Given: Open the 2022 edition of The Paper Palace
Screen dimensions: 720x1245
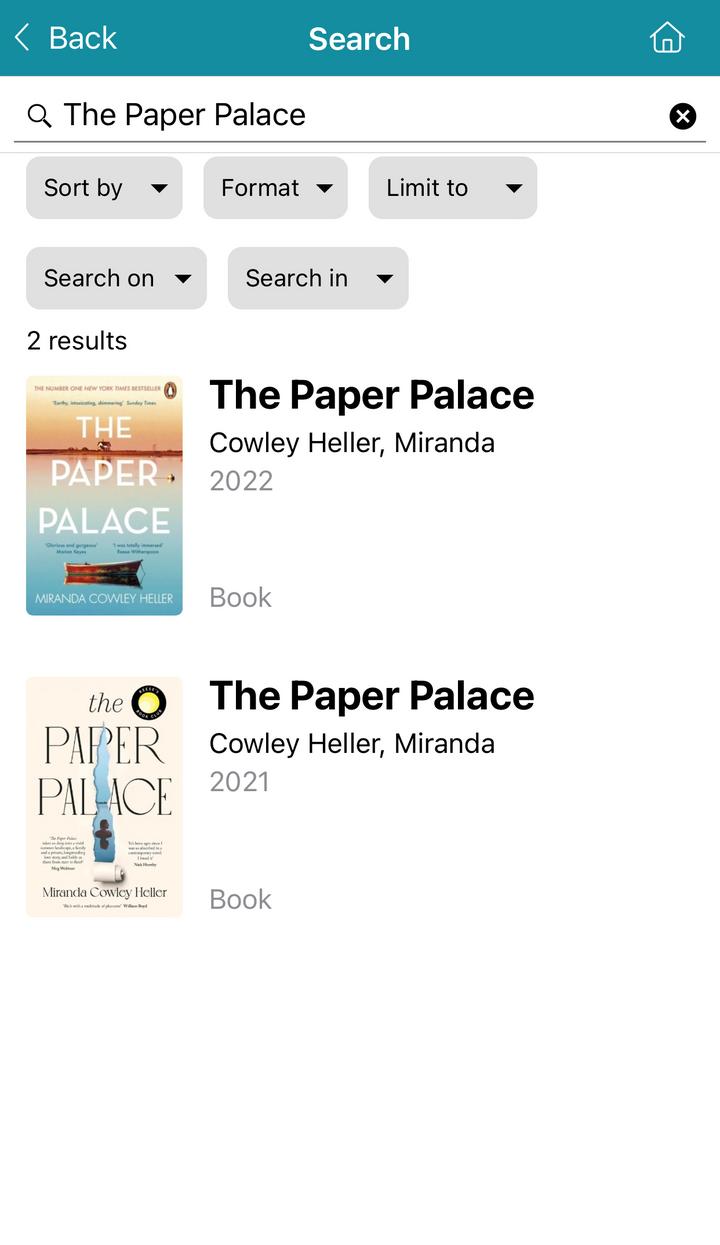Looking at the screenshot, I should [360, 496].
